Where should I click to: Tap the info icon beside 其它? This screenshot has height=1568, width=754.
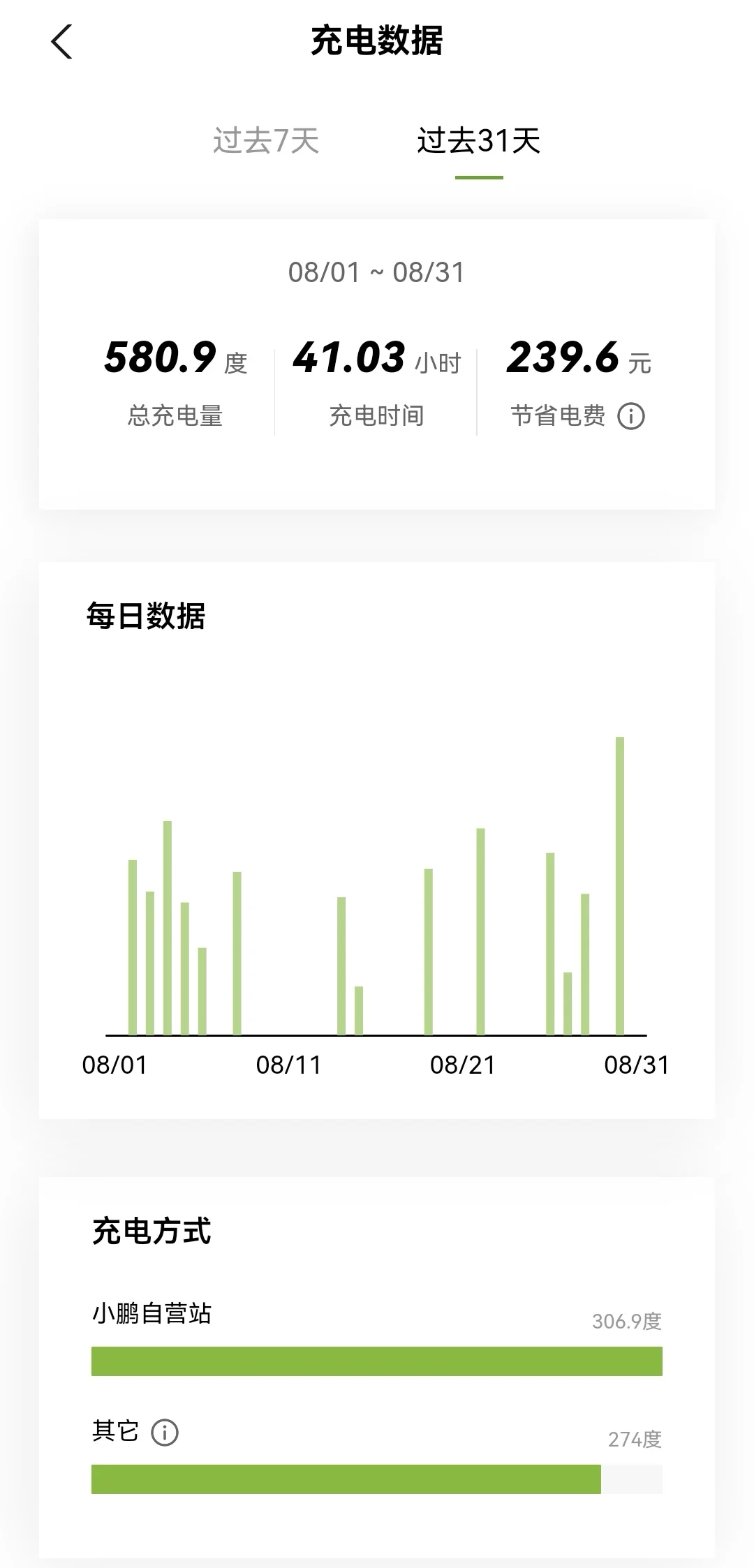[165, 1433]
